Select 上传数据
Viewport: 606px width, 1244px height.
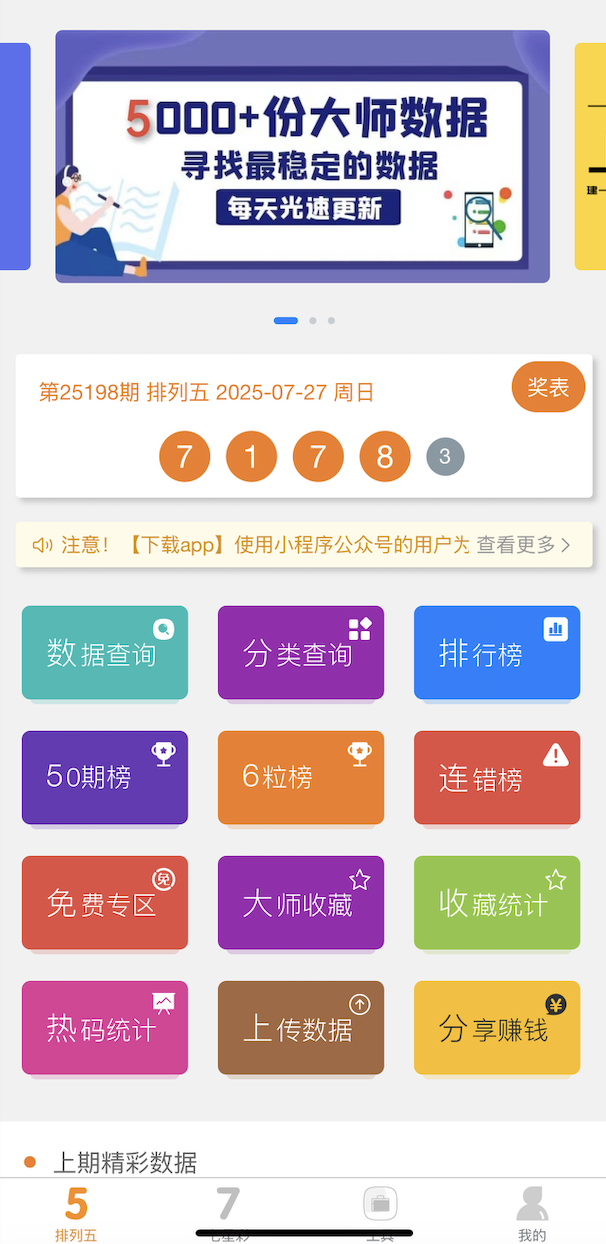point(301,1028)
